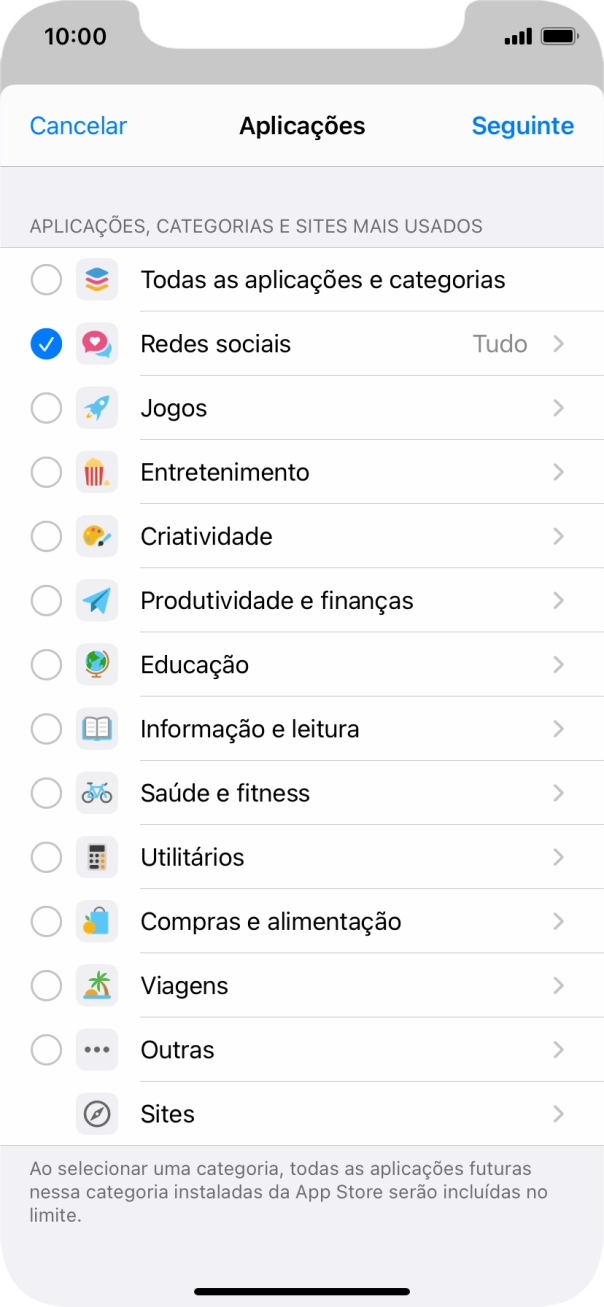This screenshot has height=1307, width=604.
Task: Select the Outras category checkbox
Action: [x=46, y=1050]
